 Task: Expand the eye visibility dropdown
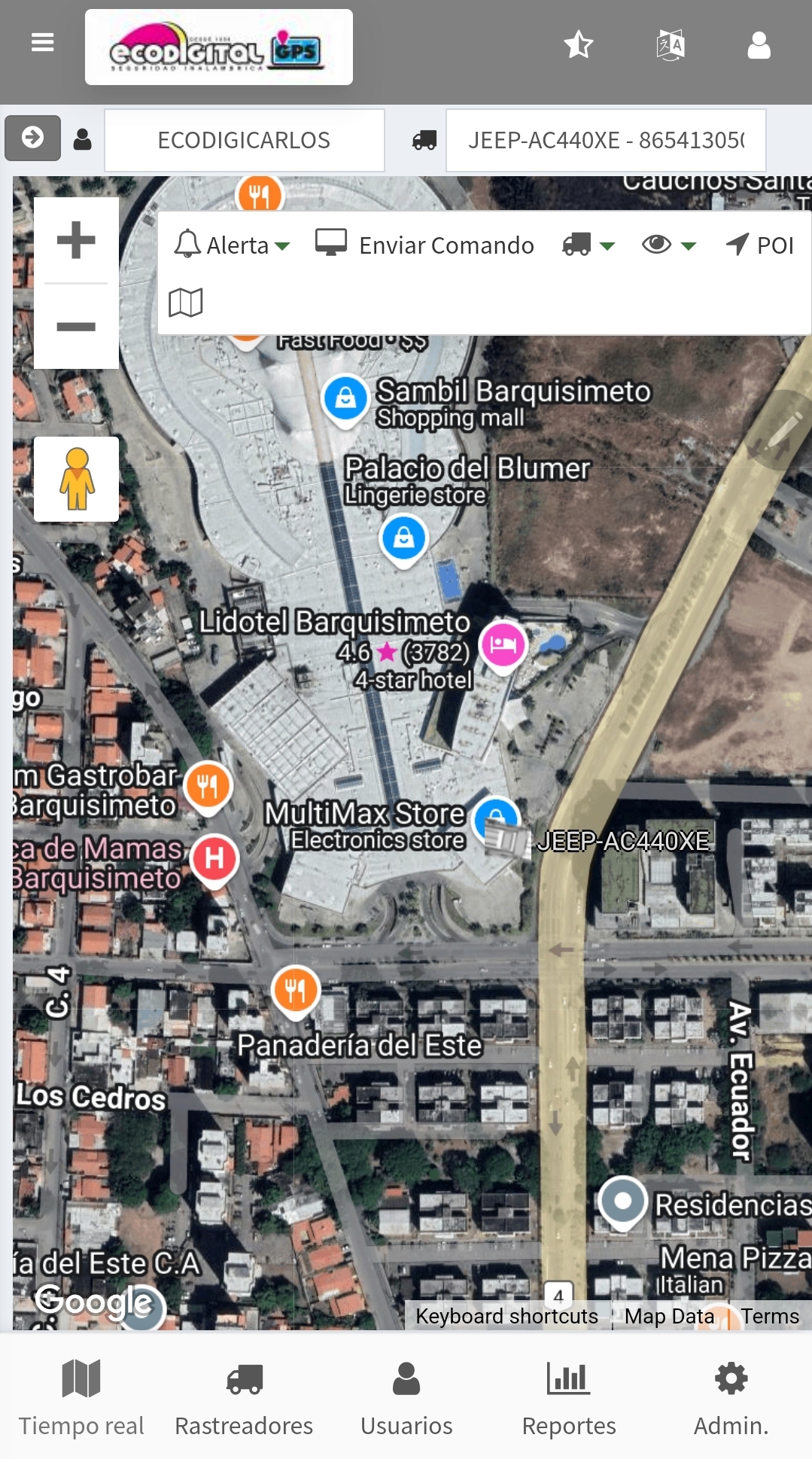[668, 245]
